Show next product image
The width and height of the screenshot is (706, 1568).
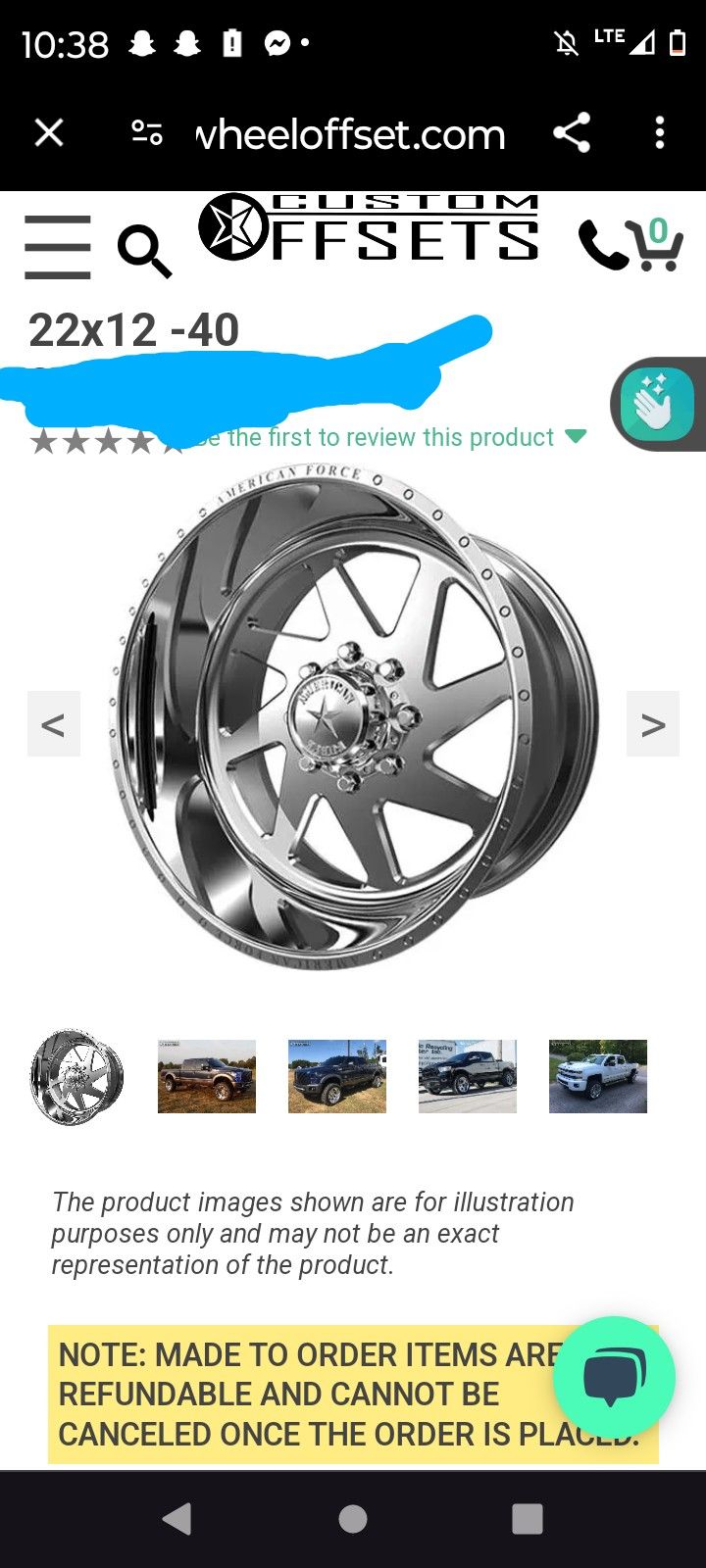(x=652, y=724)
